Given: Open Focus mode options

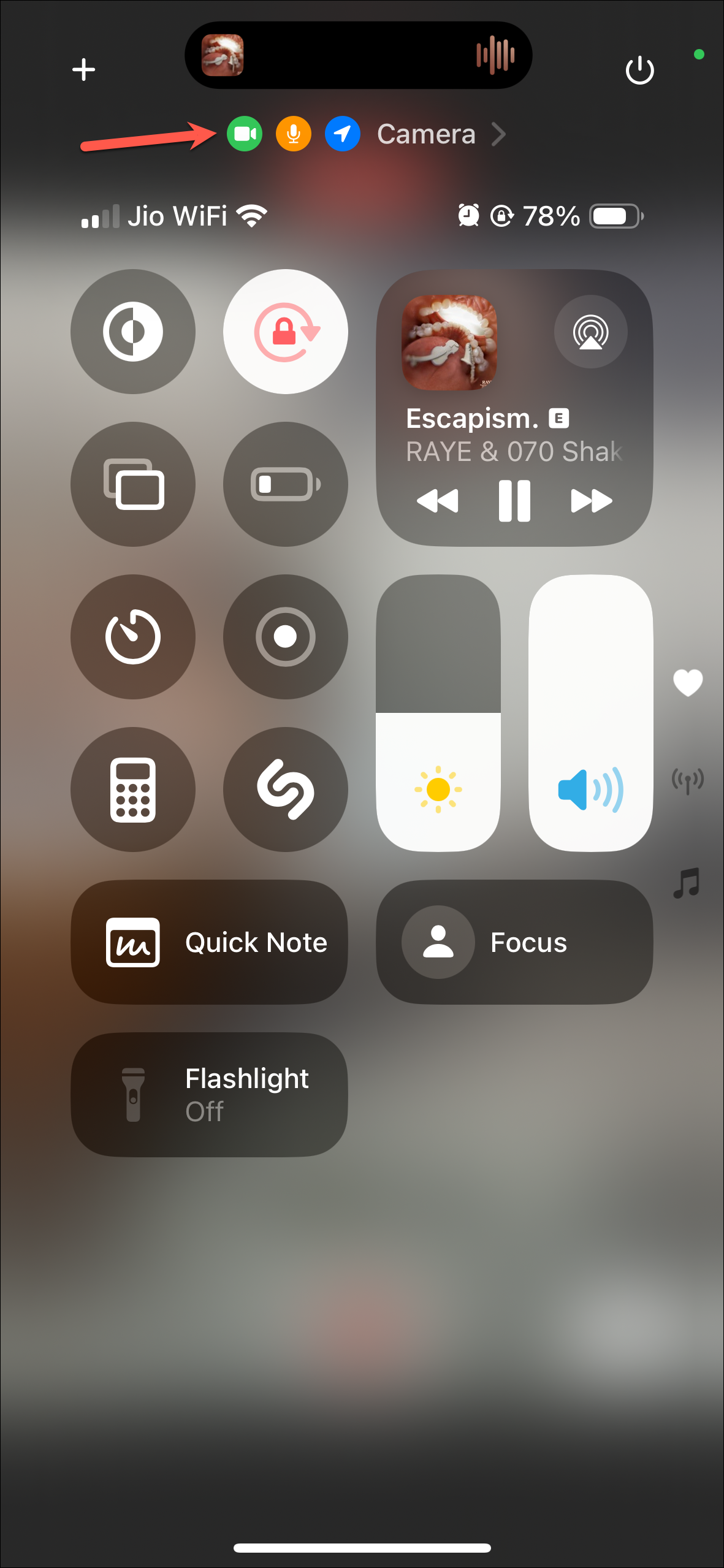Looking at the screenshot, I should [x=514, y=942].
